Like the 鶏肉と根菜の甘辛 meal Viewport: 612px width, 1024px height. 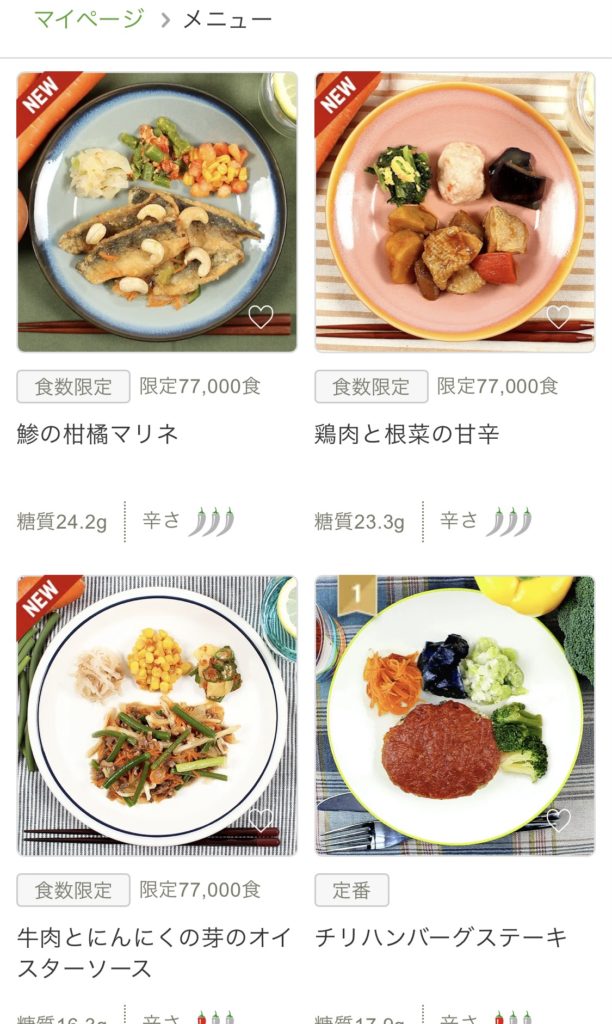(558, 317)
